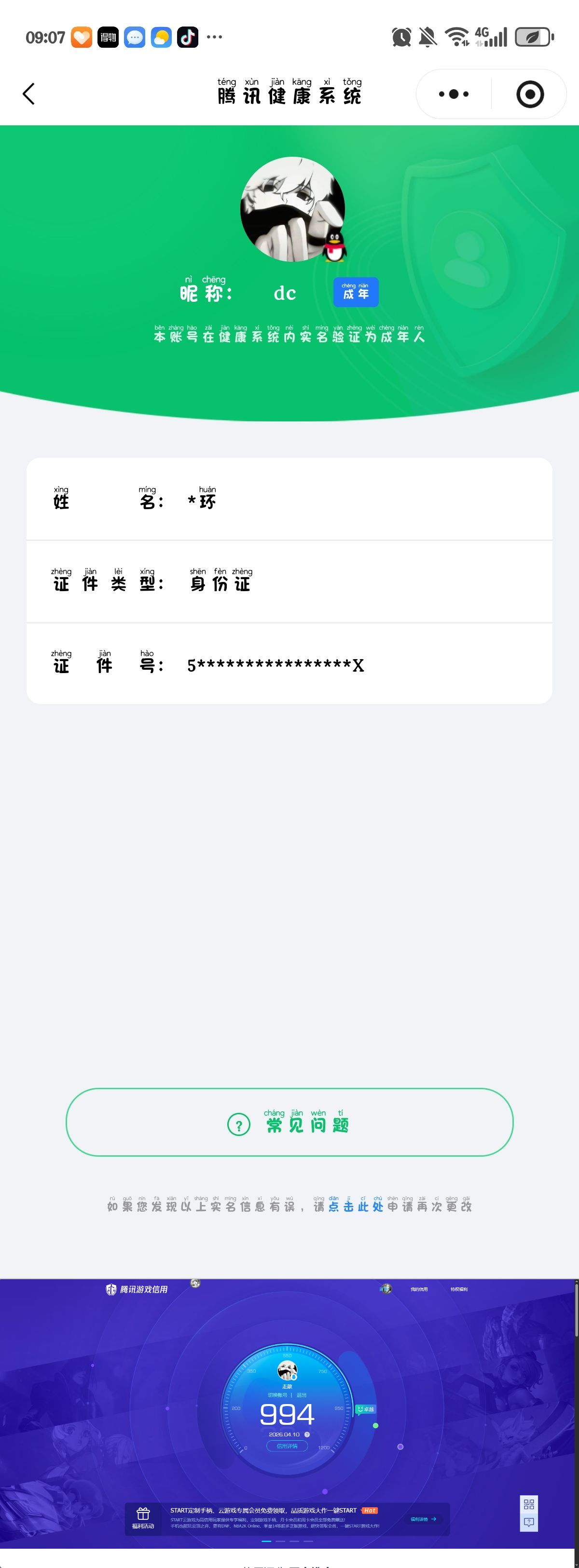
Task: Tap the feedback chat icon at bottom right
Action: click(529, 1522)
